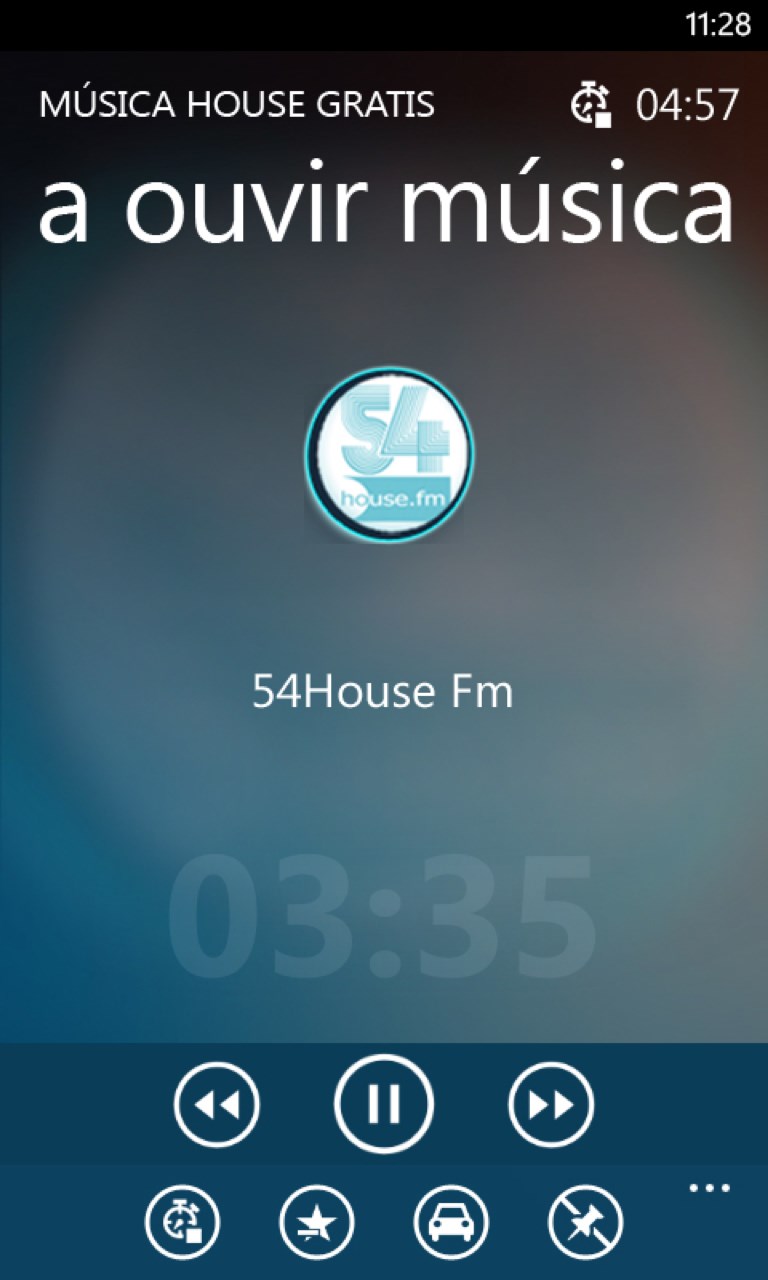Skip to the previous station
The width and height of the screenshot is (768, 1280).
coord(216,1105)
